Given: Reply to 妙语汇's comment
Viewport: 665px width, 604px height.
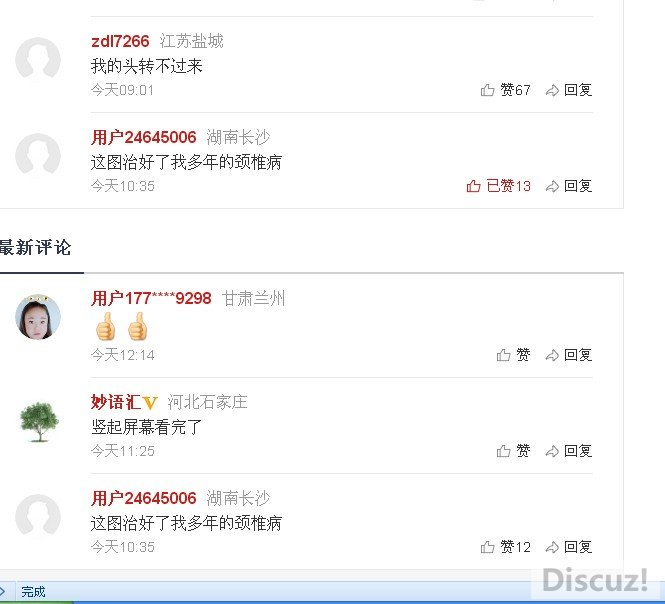Looking at the screenshot, I should tap(569, 451).
